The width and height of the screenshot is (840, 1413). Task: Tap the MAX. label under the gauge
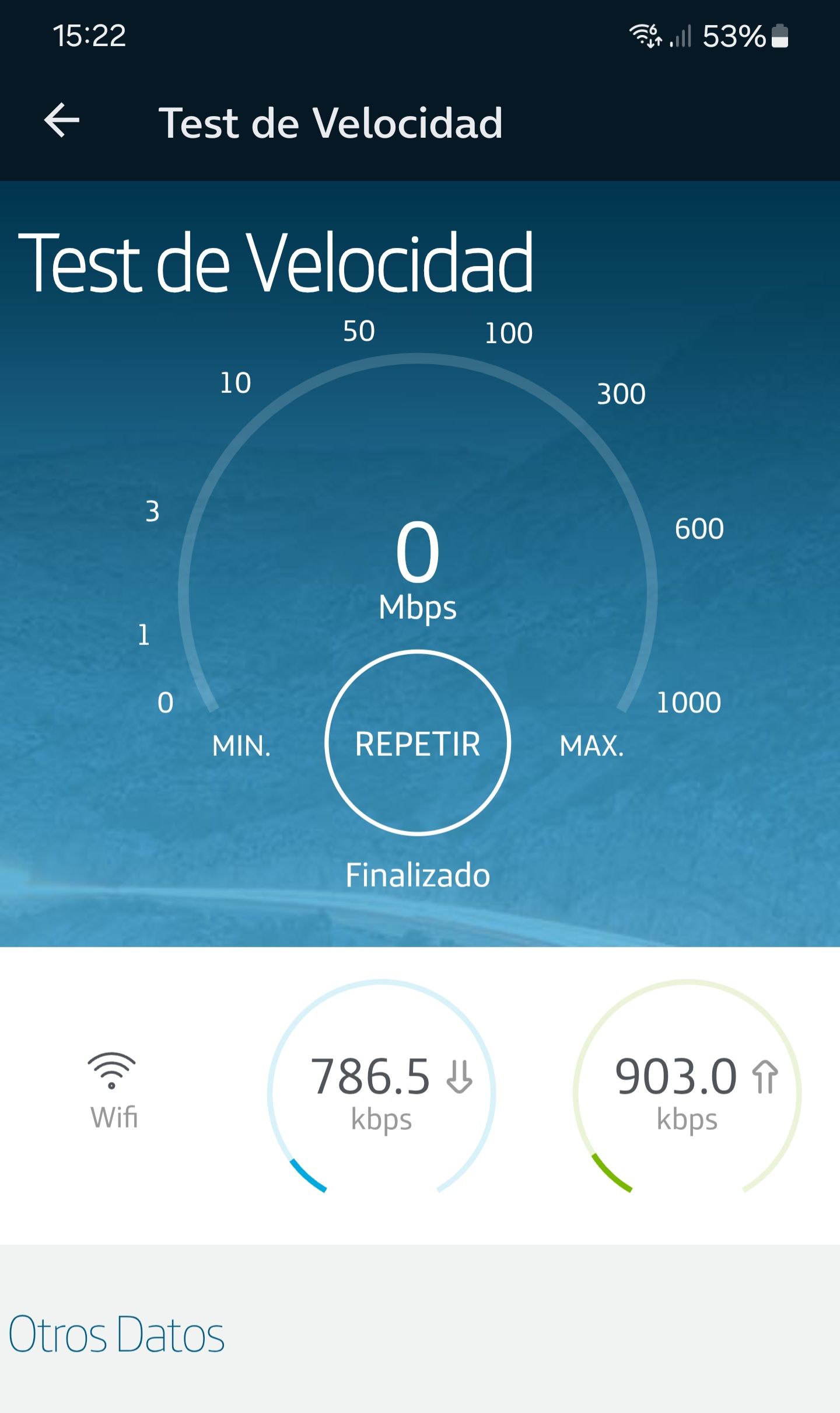[593, 745]
